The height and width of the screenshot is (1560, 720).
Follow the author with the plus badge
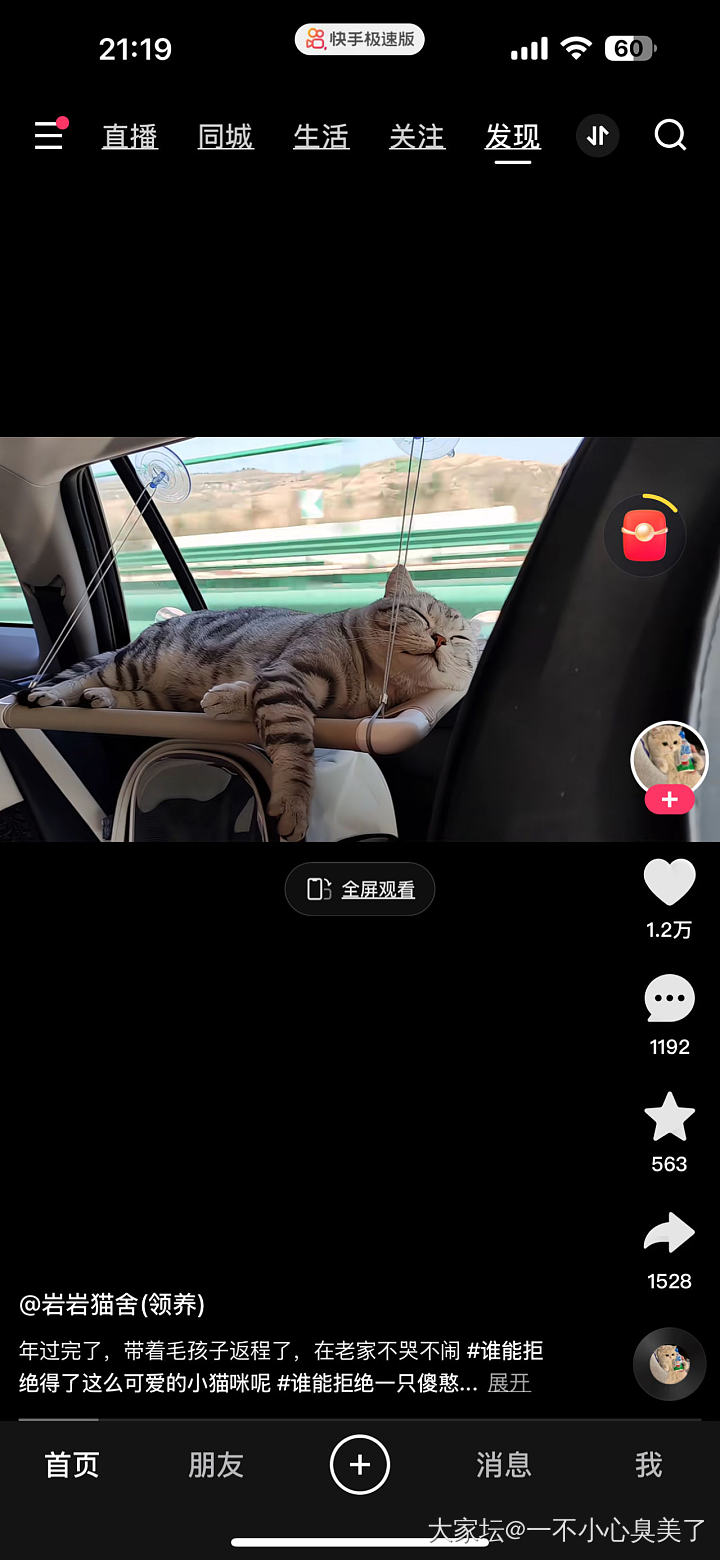tap(669, 800)
